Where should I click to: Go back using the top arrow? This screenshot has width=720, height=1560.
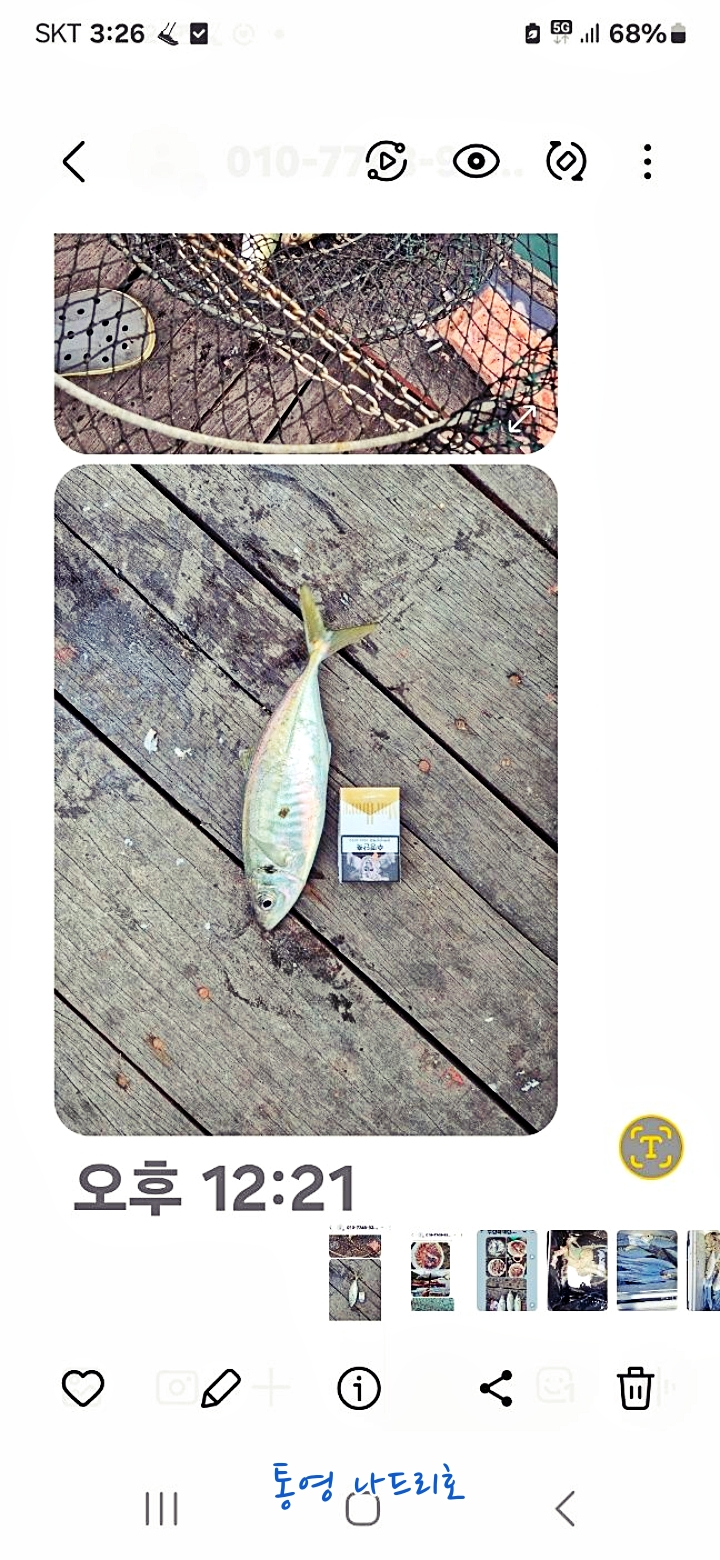pos(74,161)
